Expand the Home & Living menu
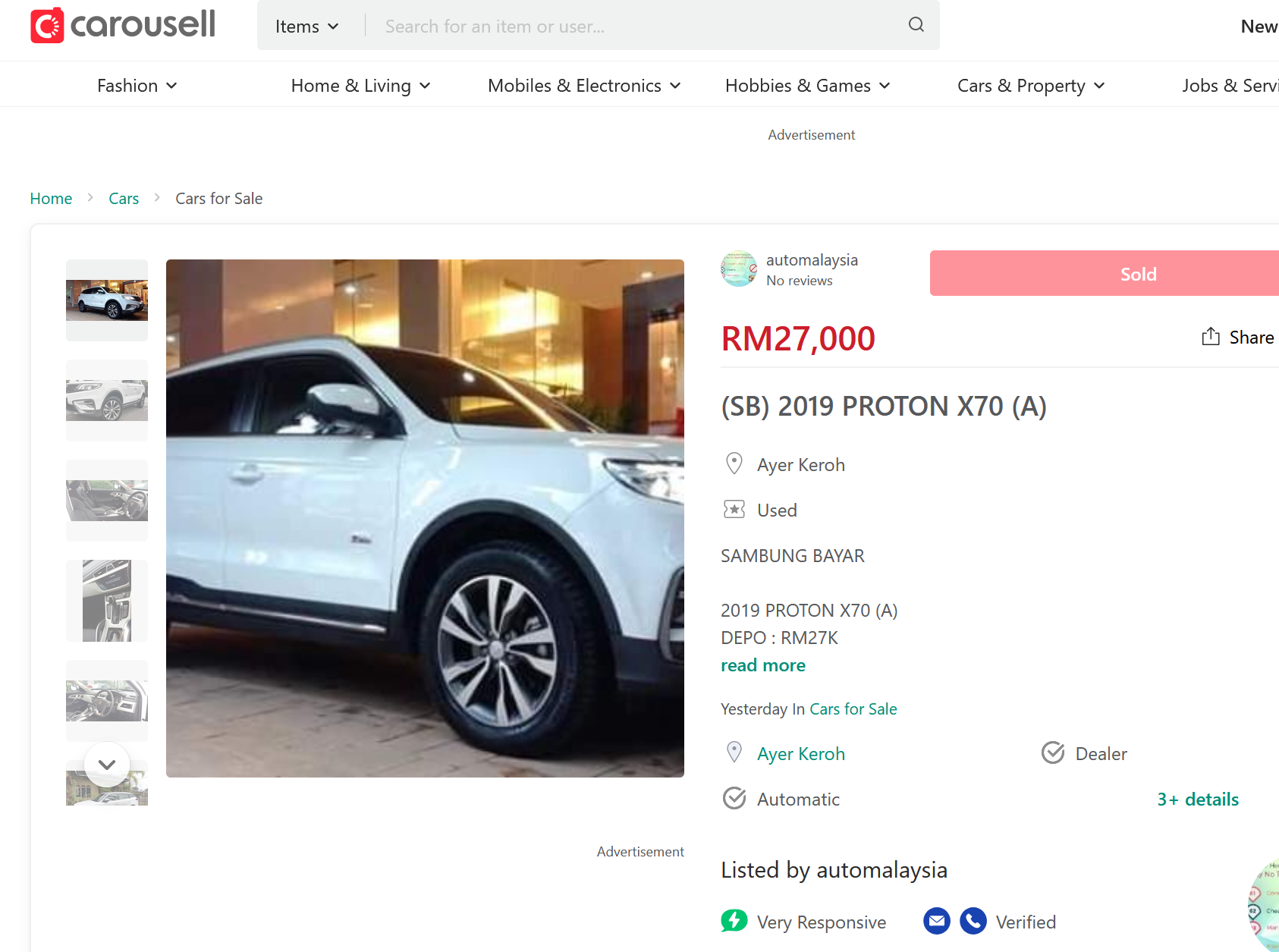 point(360,86)
